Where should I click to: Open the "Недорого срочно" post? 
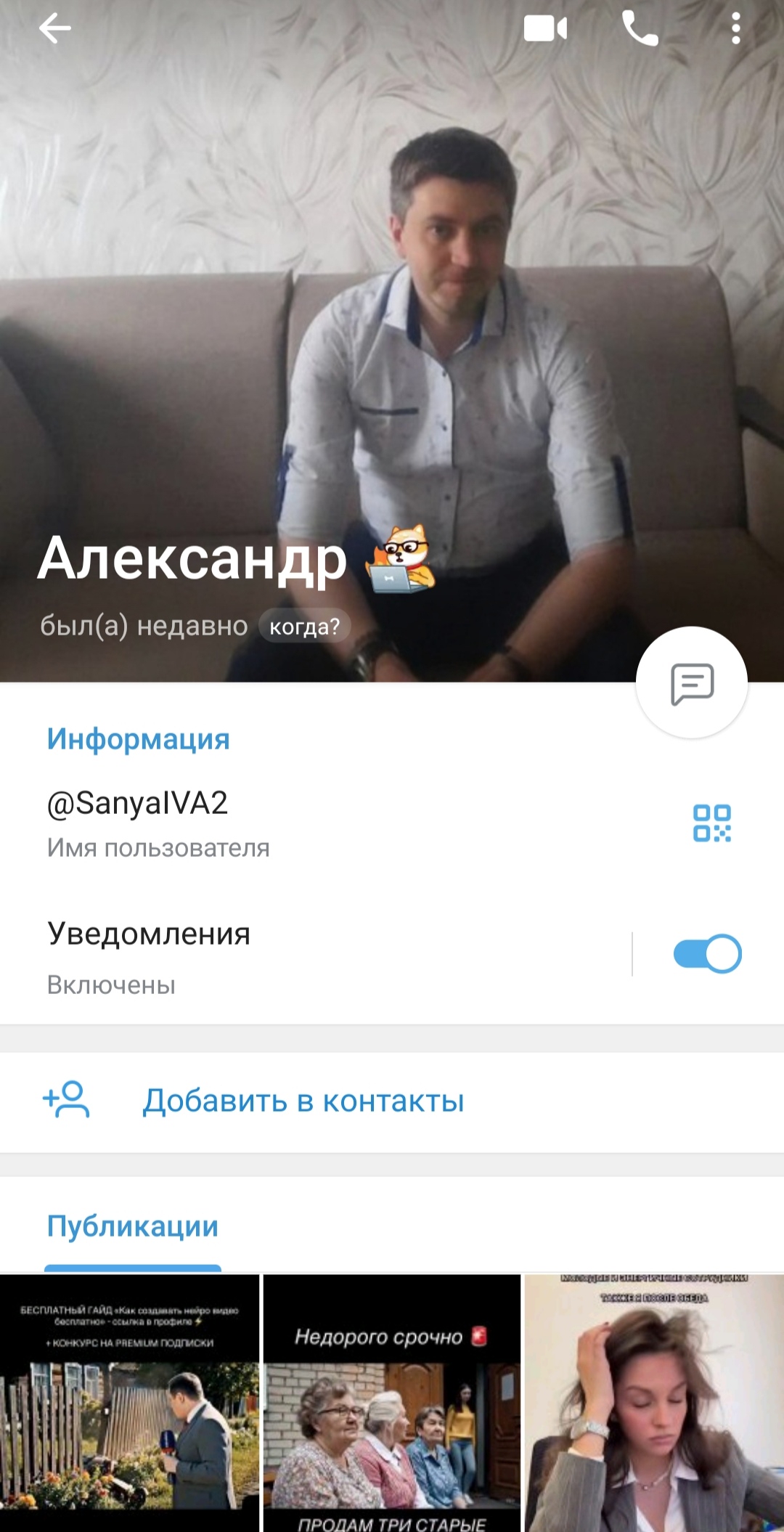coord(392,1403)
